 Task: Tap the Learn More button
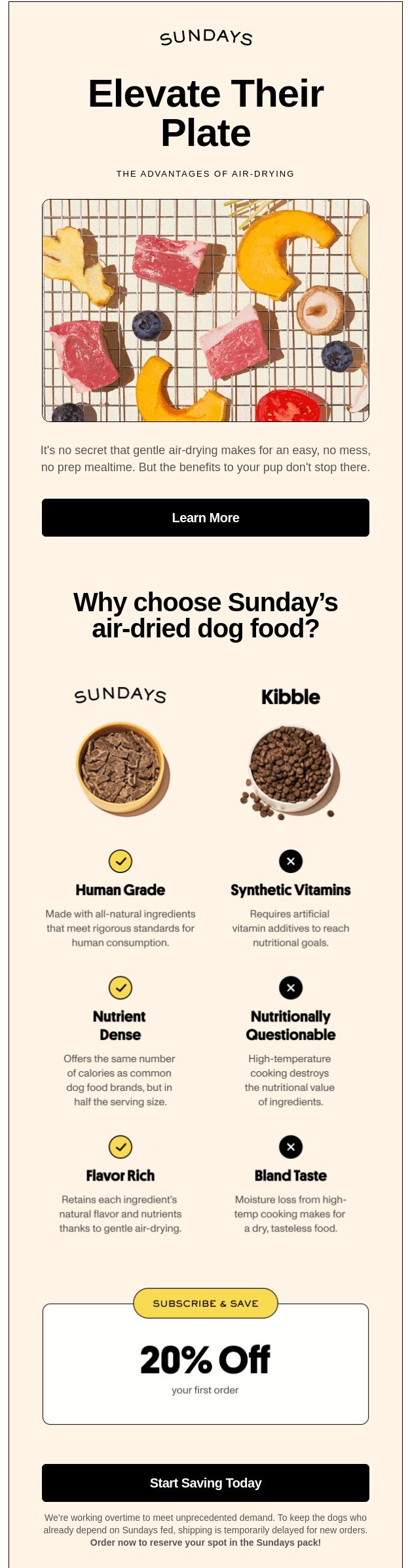coord(205,518)
